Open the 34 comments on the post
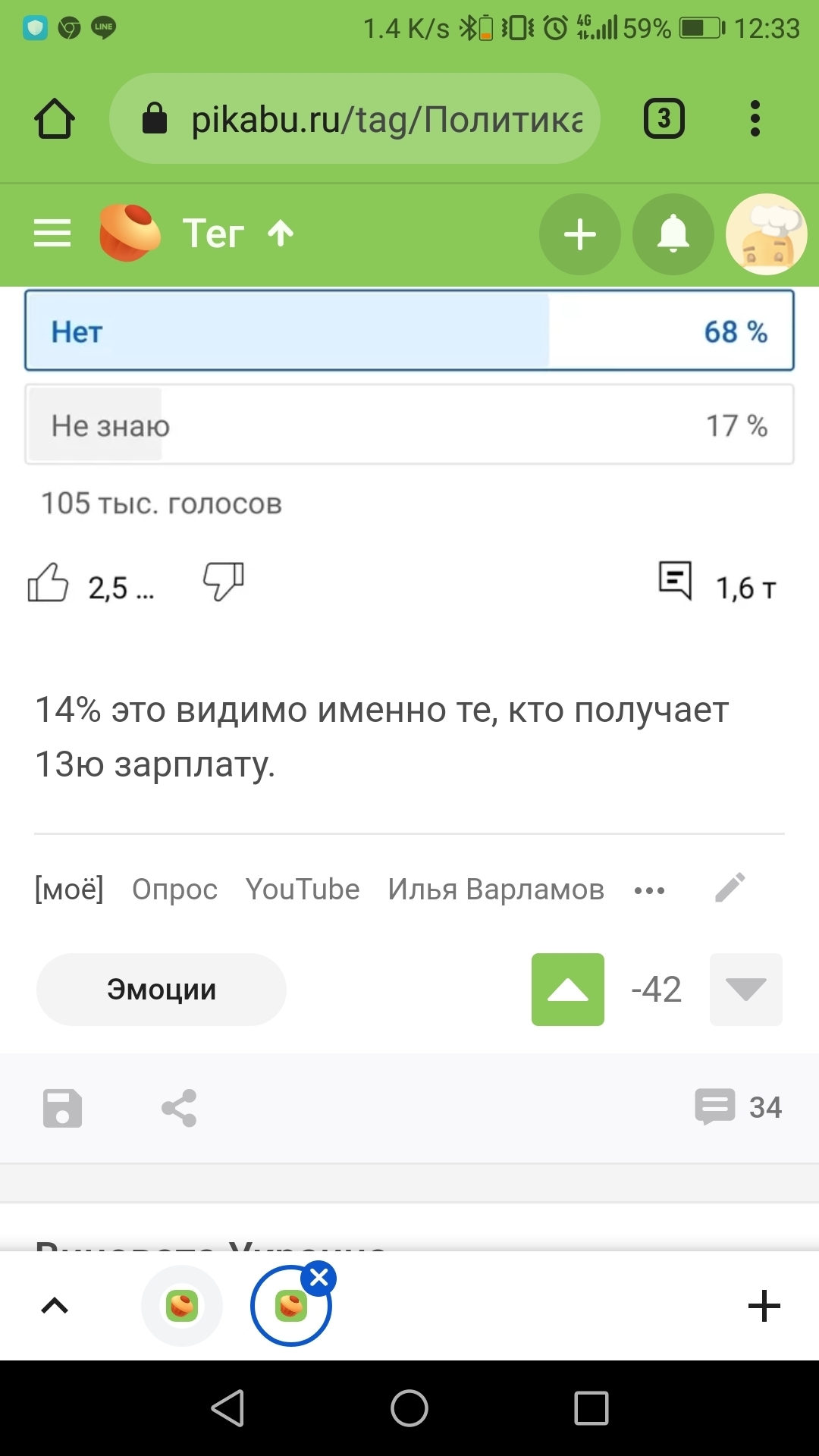Viewport: 819px width, 1456px height. click(739, 1107)
